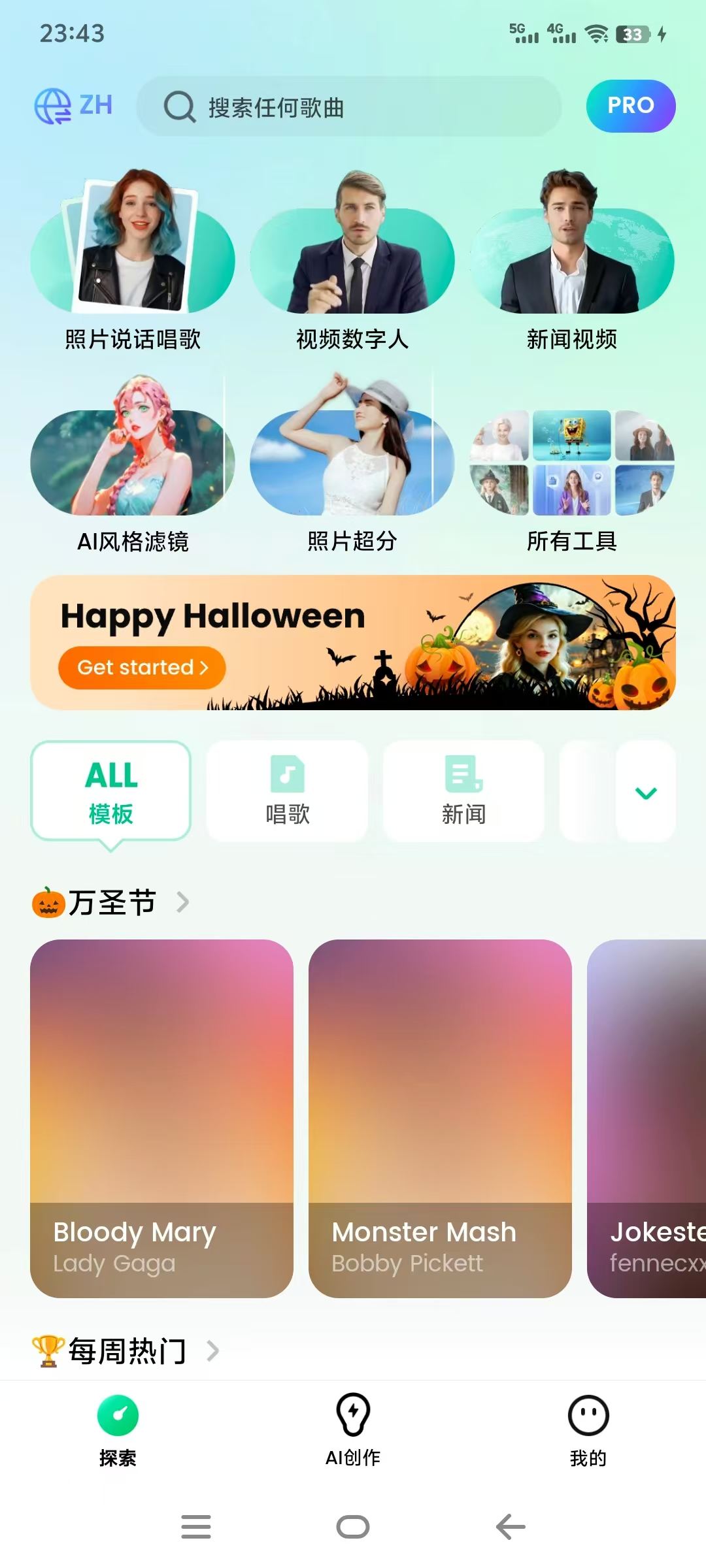
Task: Open 照片超分 tool
Action: pos(352,464)
